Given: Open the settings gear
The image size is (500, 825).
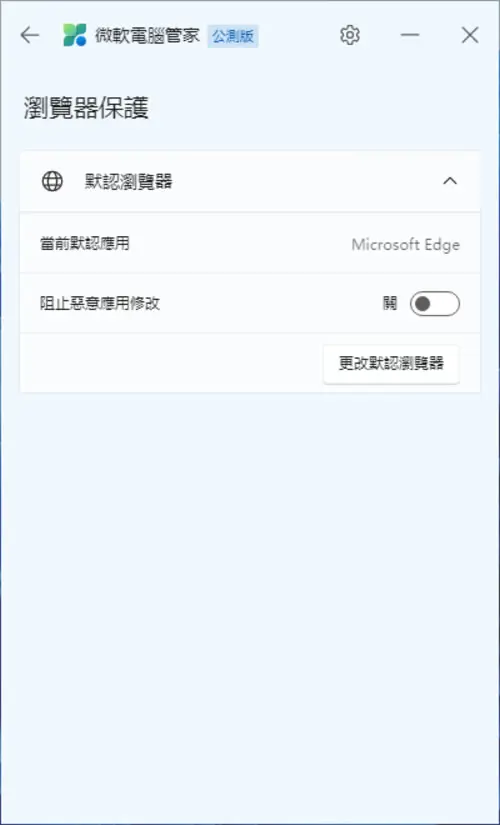Looking at the screenshot, I should [349, 35].
